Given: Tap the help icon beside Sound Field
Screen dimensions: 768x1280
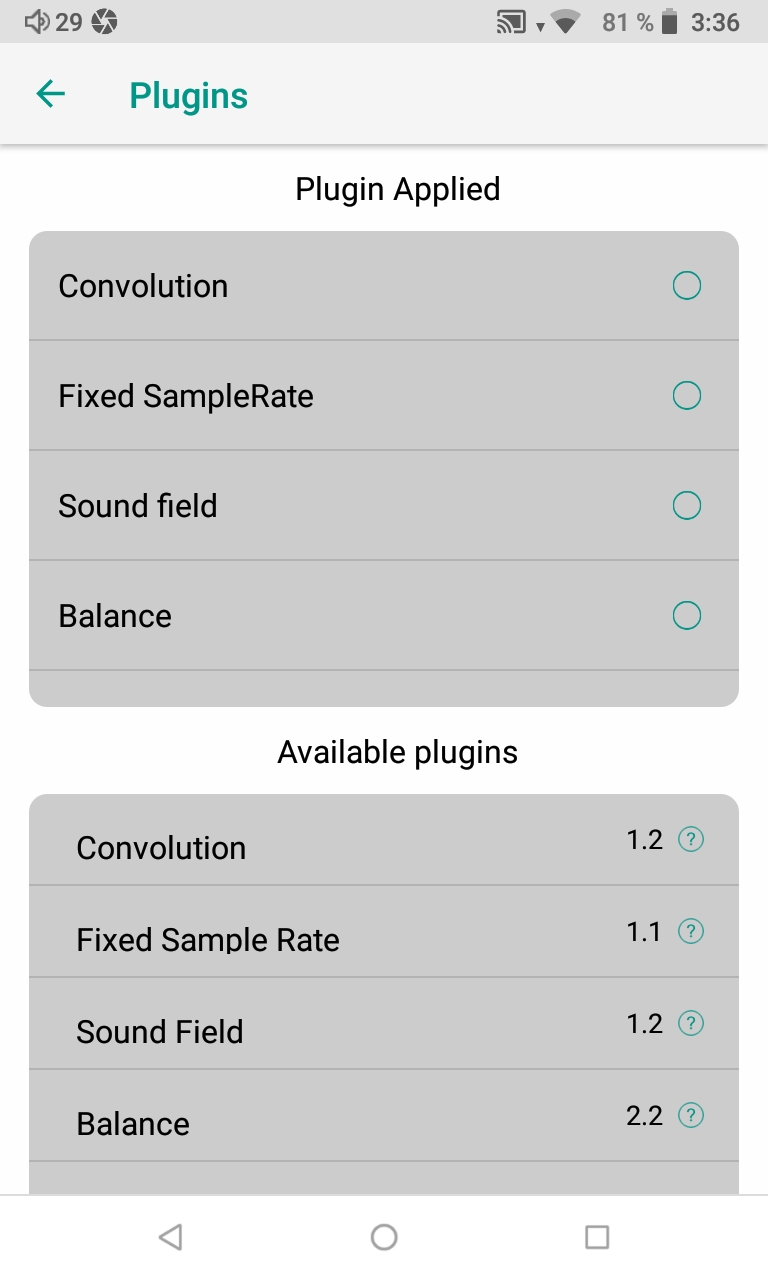Looking at the screenshot, I should point(691,1024).
